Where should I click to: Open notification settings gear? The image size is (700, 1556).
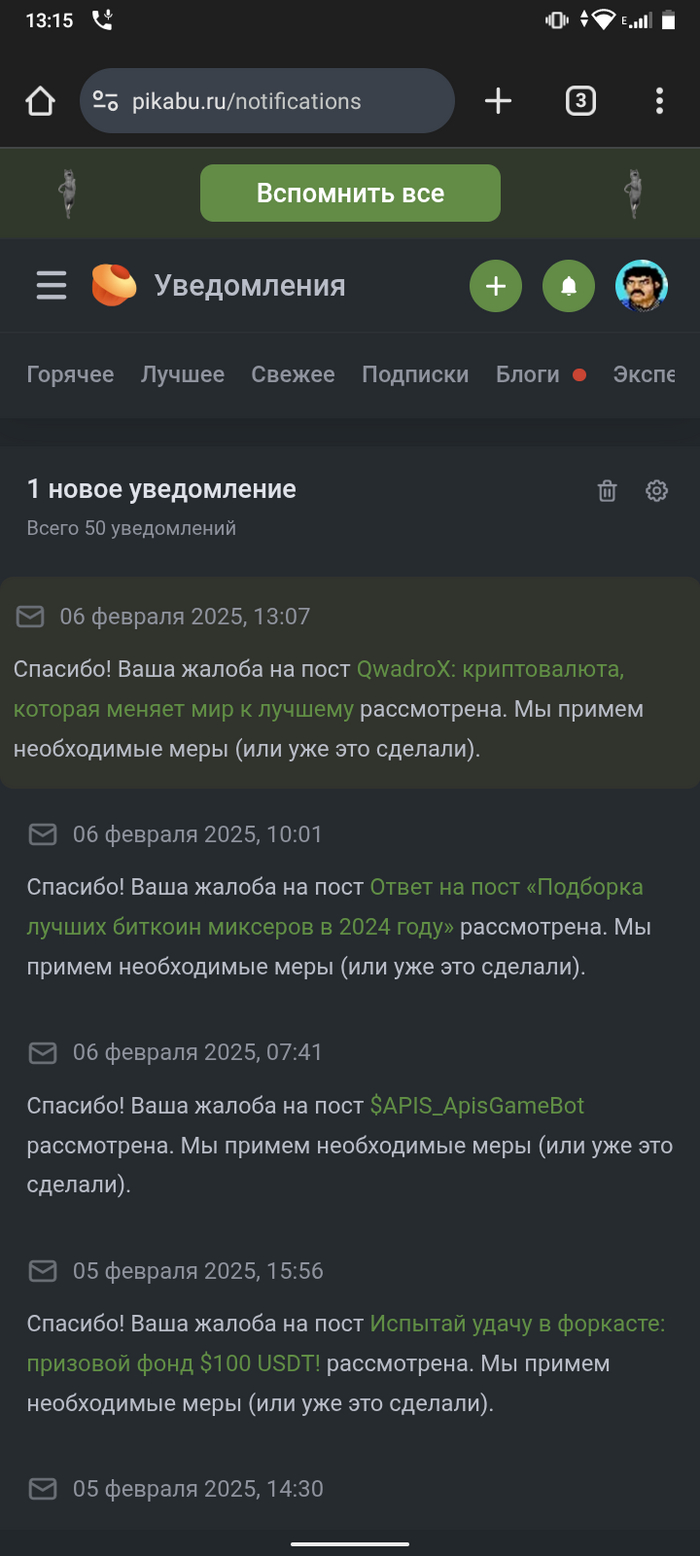point(657,490)
